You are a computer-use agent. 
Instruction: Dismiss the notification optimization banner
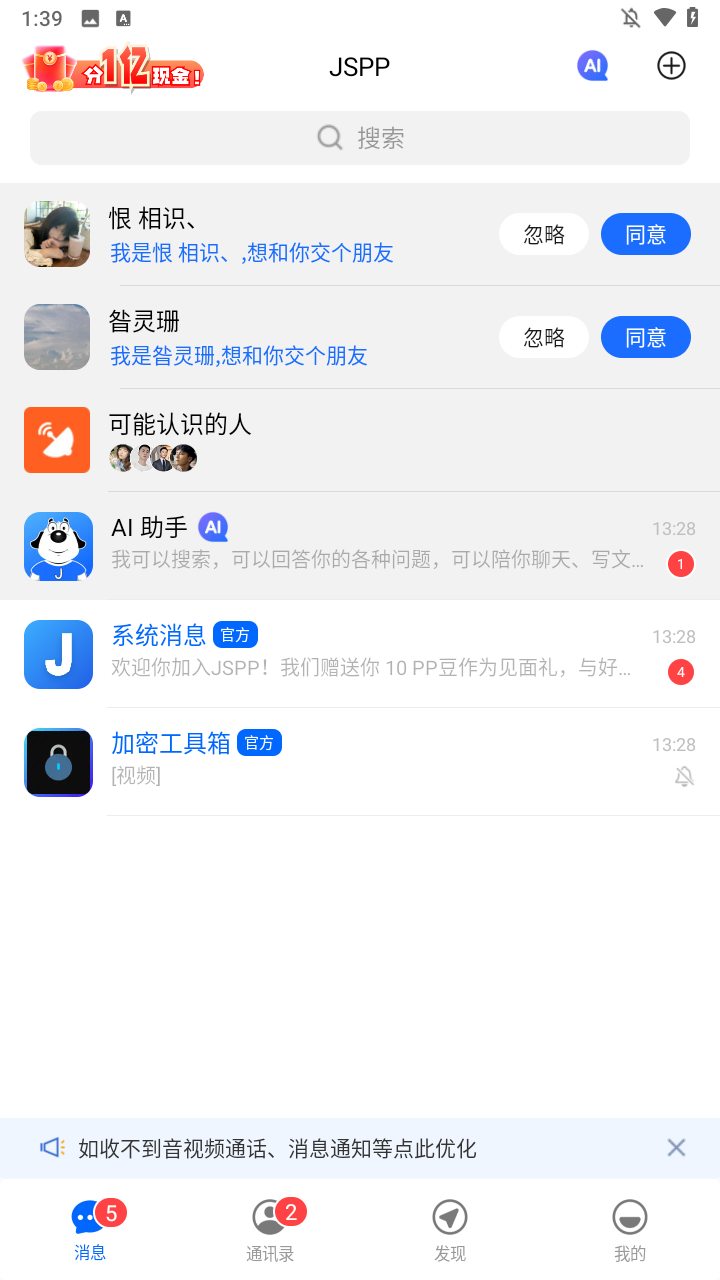click(676, 1148)
